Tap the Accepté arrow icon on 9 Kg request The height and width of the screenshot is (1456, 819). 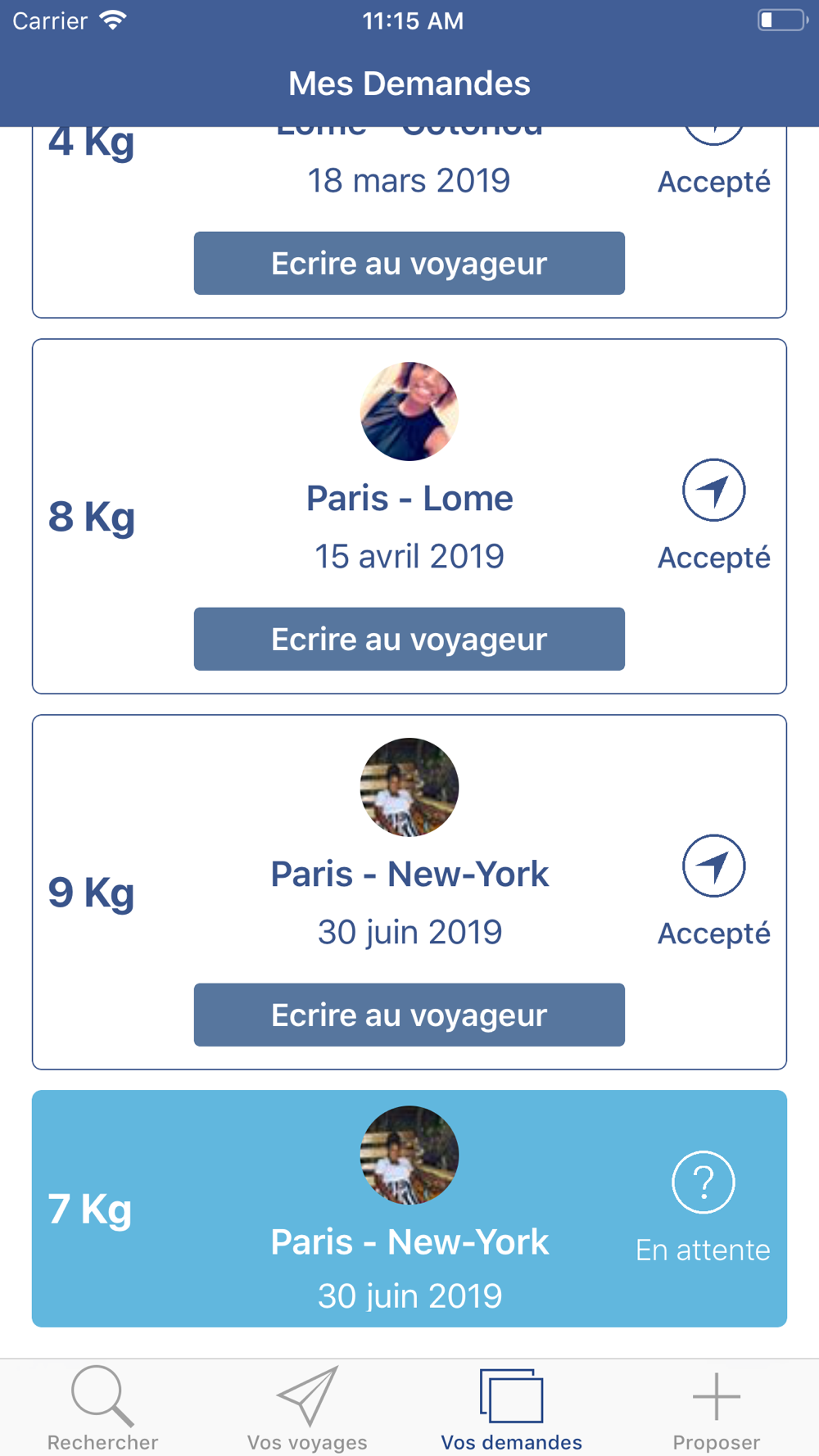[x=713, y=866]
